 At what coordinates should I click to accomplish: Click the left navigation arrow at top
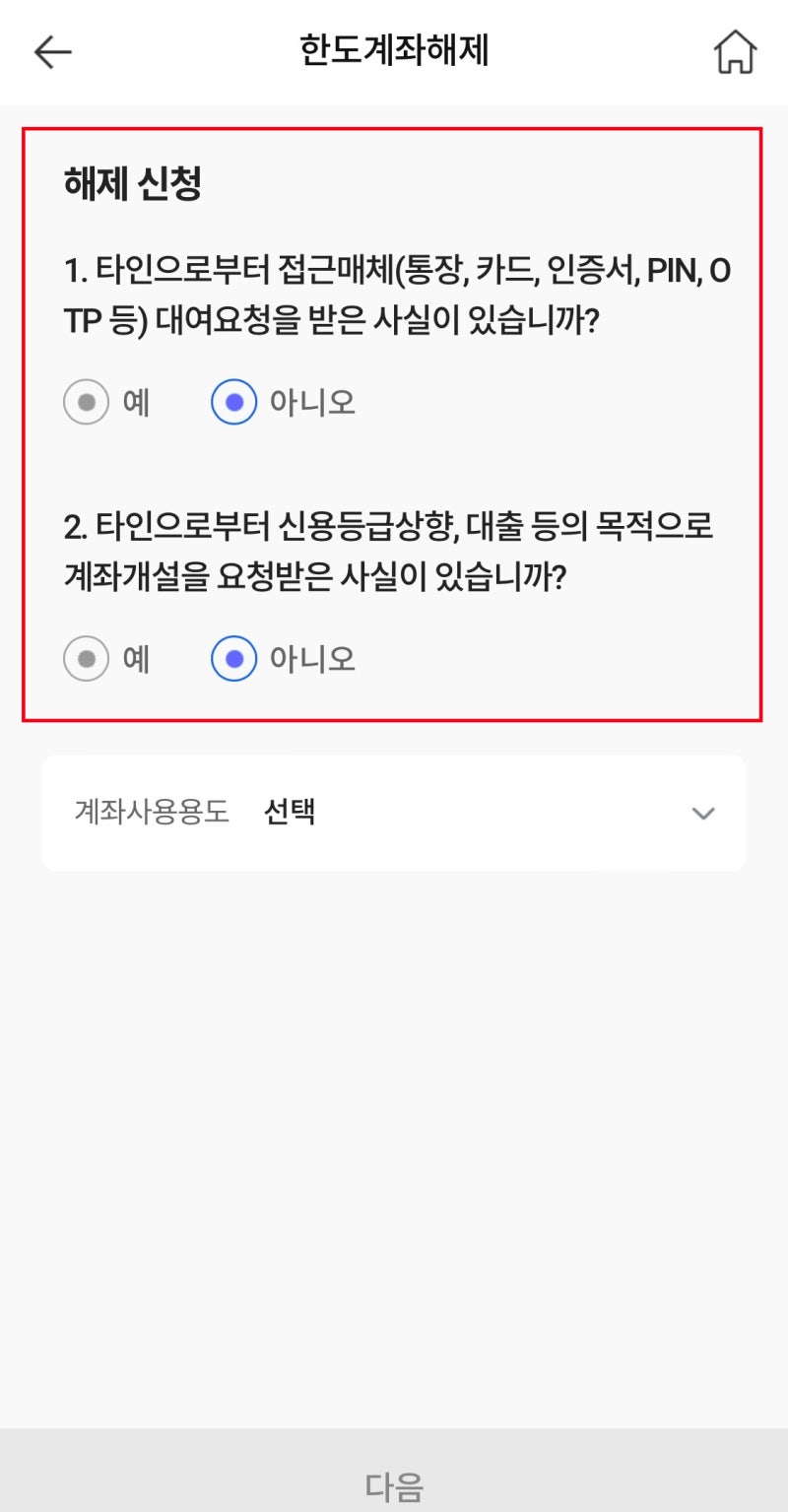[x=53, y=51]
